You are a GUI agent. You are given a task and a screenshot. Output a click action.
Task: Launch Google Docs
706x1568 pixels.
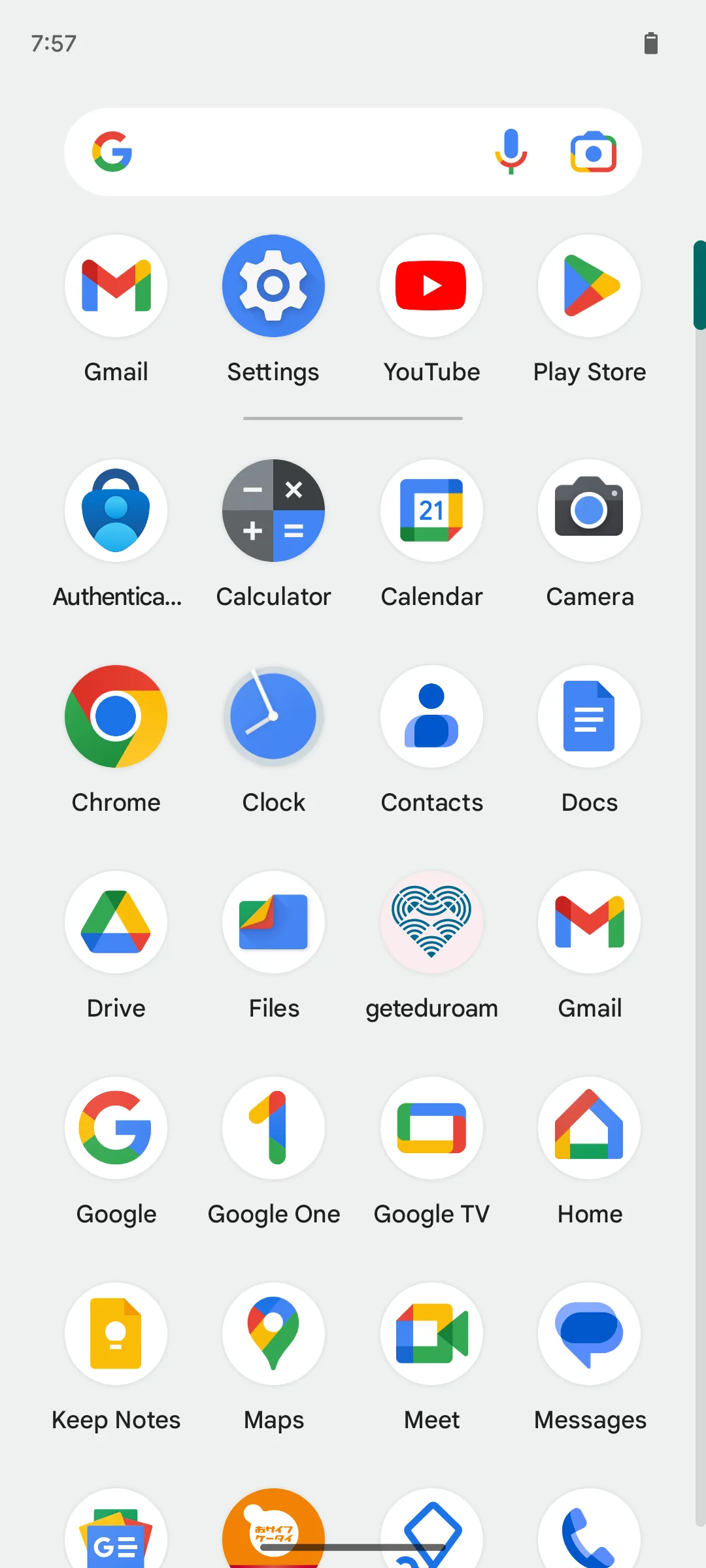(589, 717)
